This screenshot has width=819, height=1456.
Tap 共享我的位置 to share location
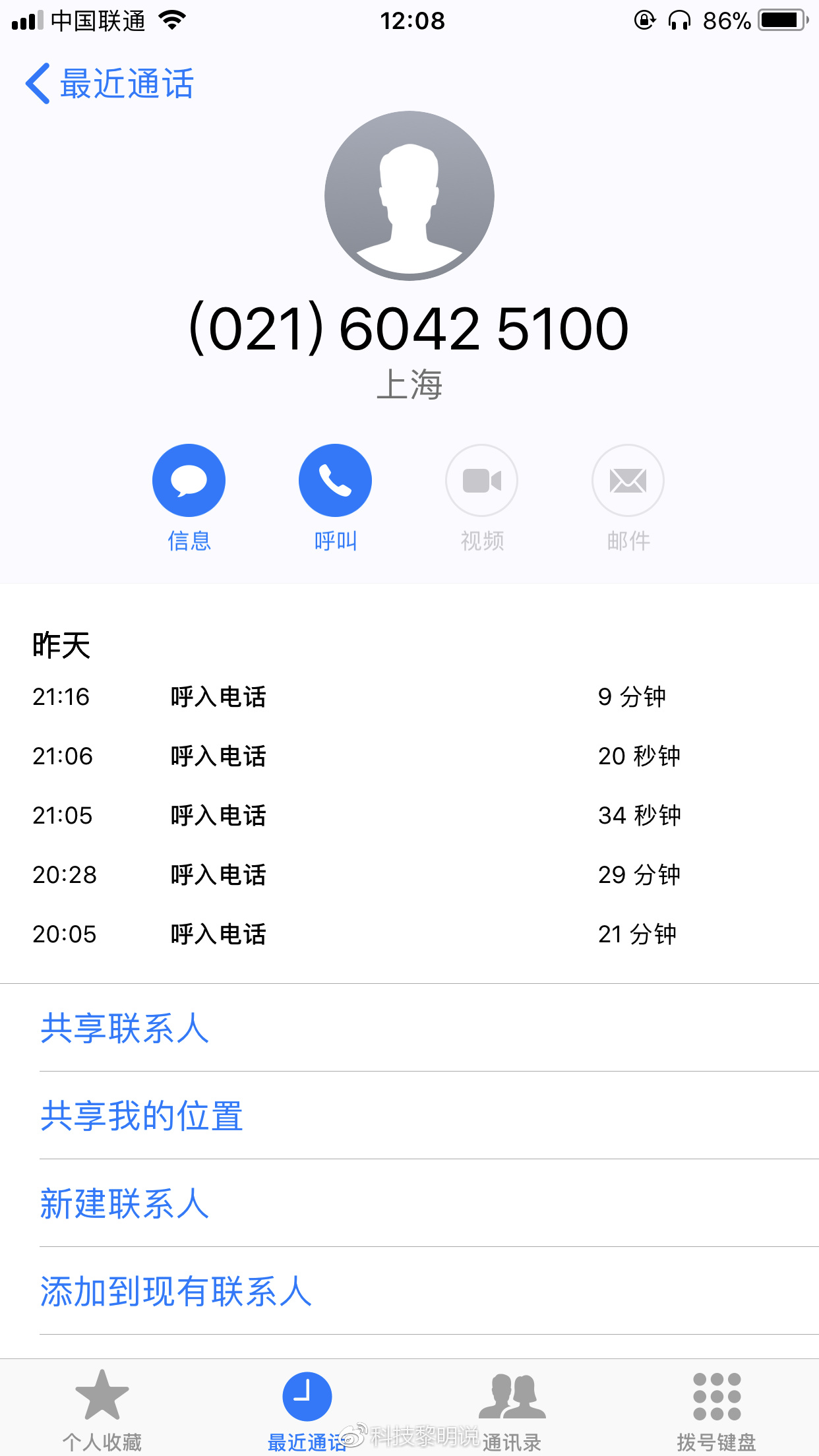[142, 1116]
